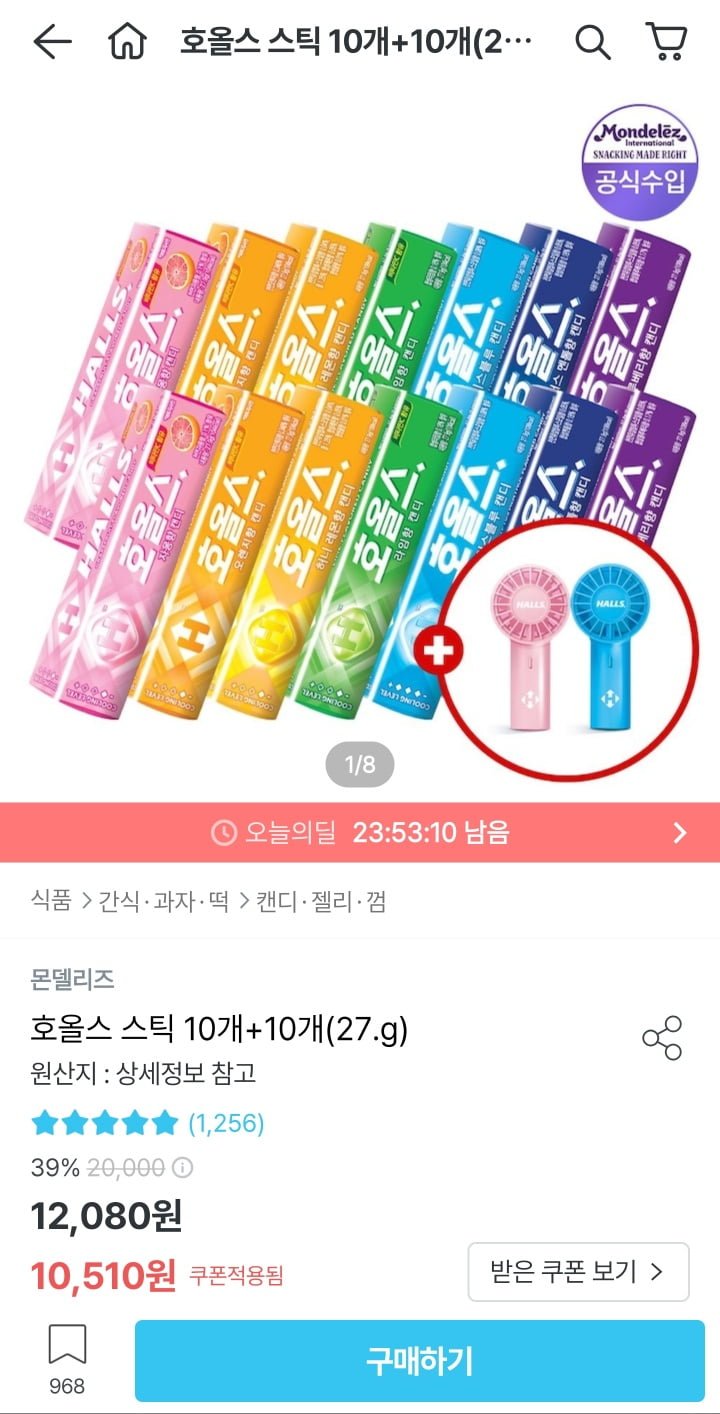Go to the 캔디·젤리·껌 category
The height and width of the screenshot is (1414, 720).
pyautogui.click(x=312, y=902)
